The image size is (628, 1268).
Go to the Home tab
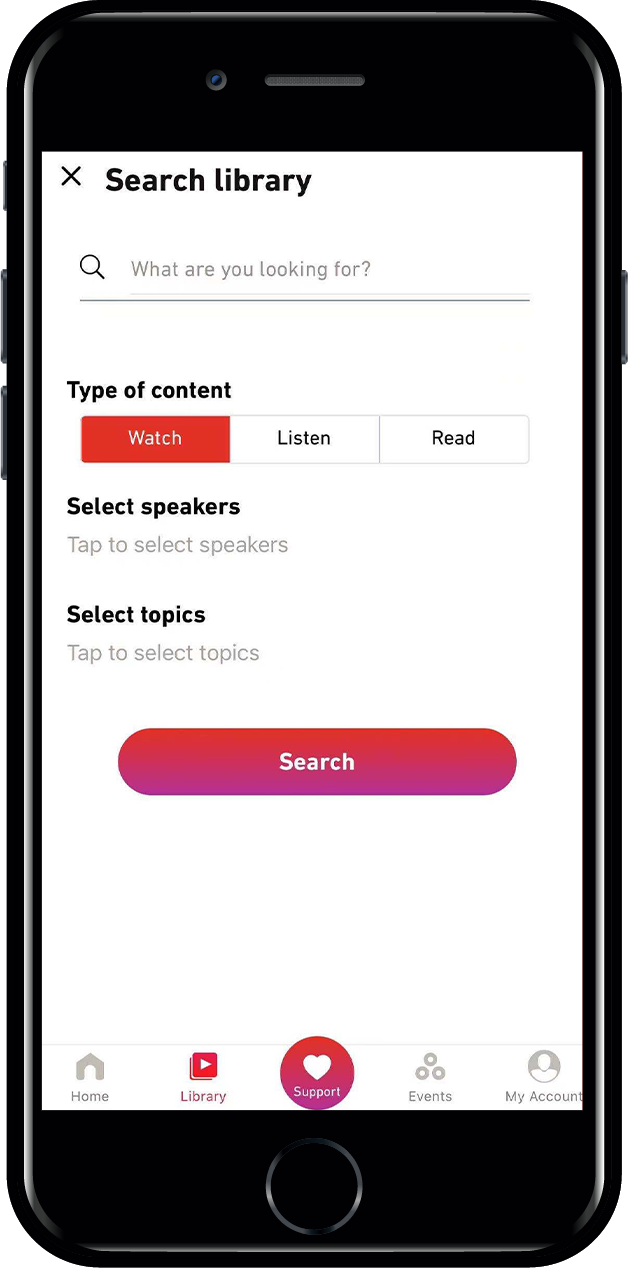[x=90, y=1077]
